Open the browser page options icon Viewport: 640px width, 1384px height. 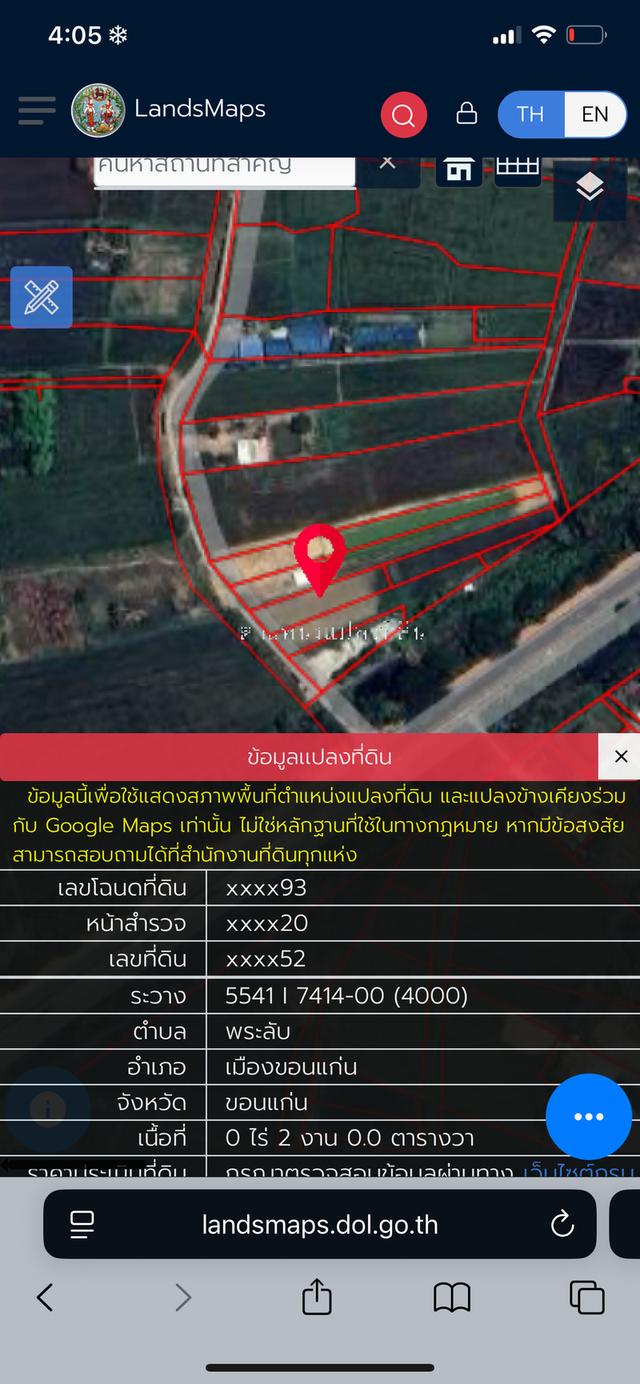point(82,1223)
